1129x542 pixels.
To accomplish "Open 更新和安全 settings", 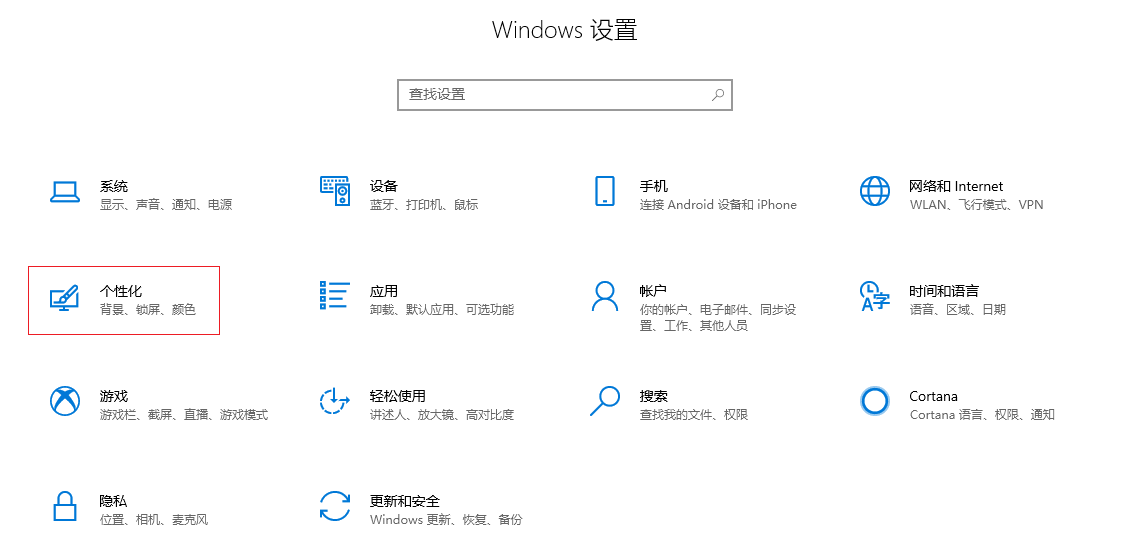I will coord(404,502).
